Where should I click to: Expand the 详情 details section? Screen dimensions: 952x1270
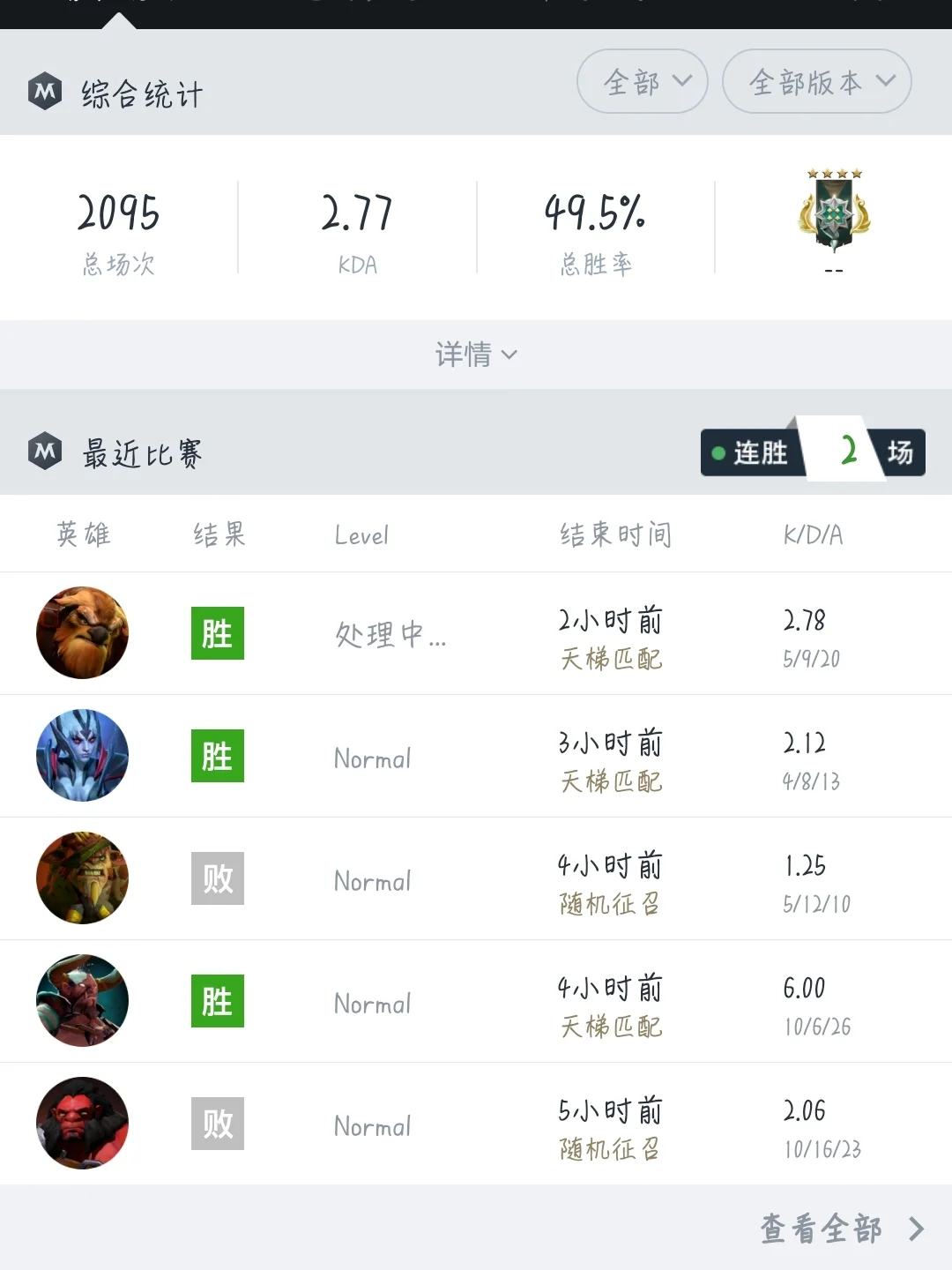(476, 355)
